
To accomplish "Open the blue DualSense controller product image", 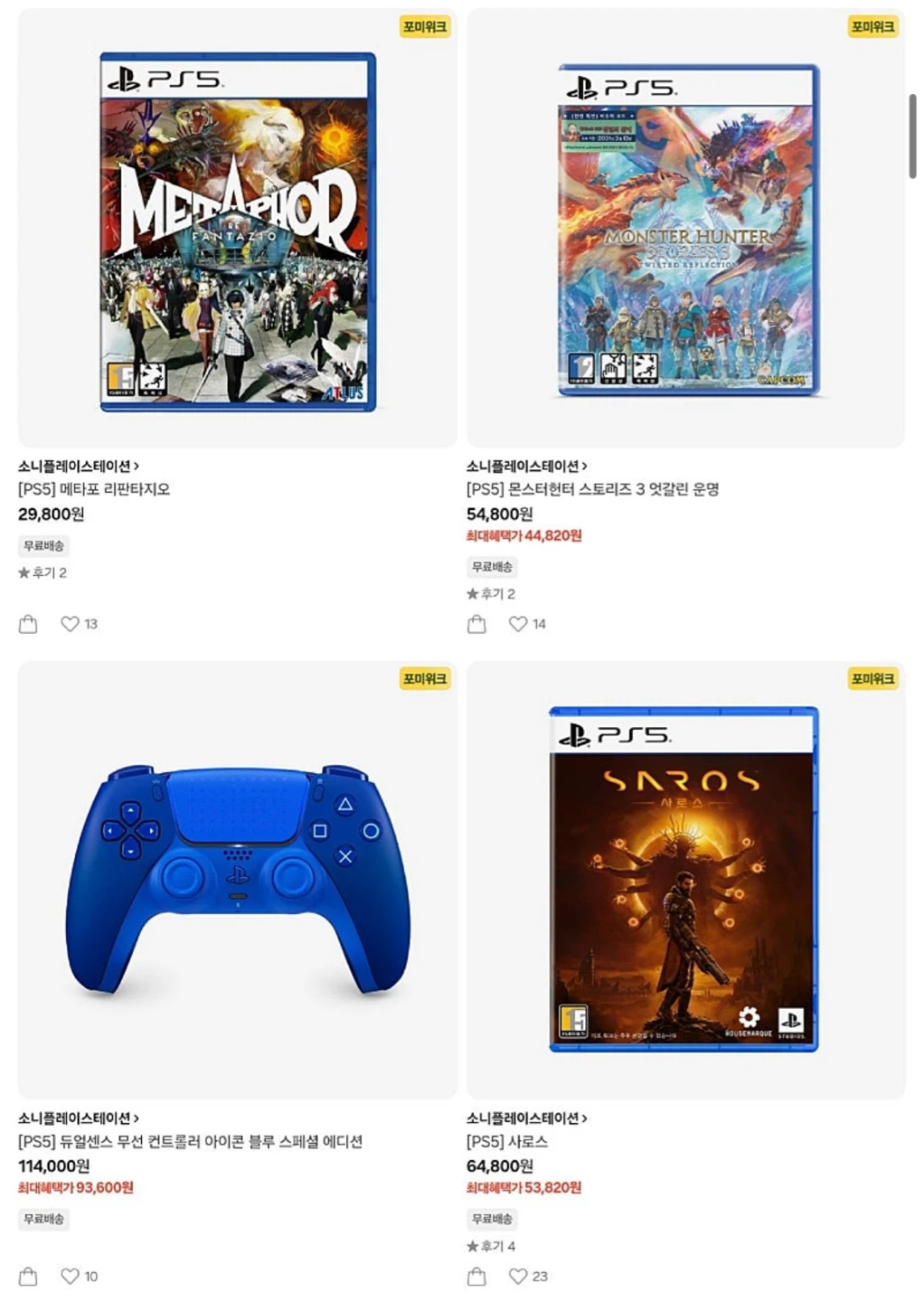I will [x=237, y=880].
